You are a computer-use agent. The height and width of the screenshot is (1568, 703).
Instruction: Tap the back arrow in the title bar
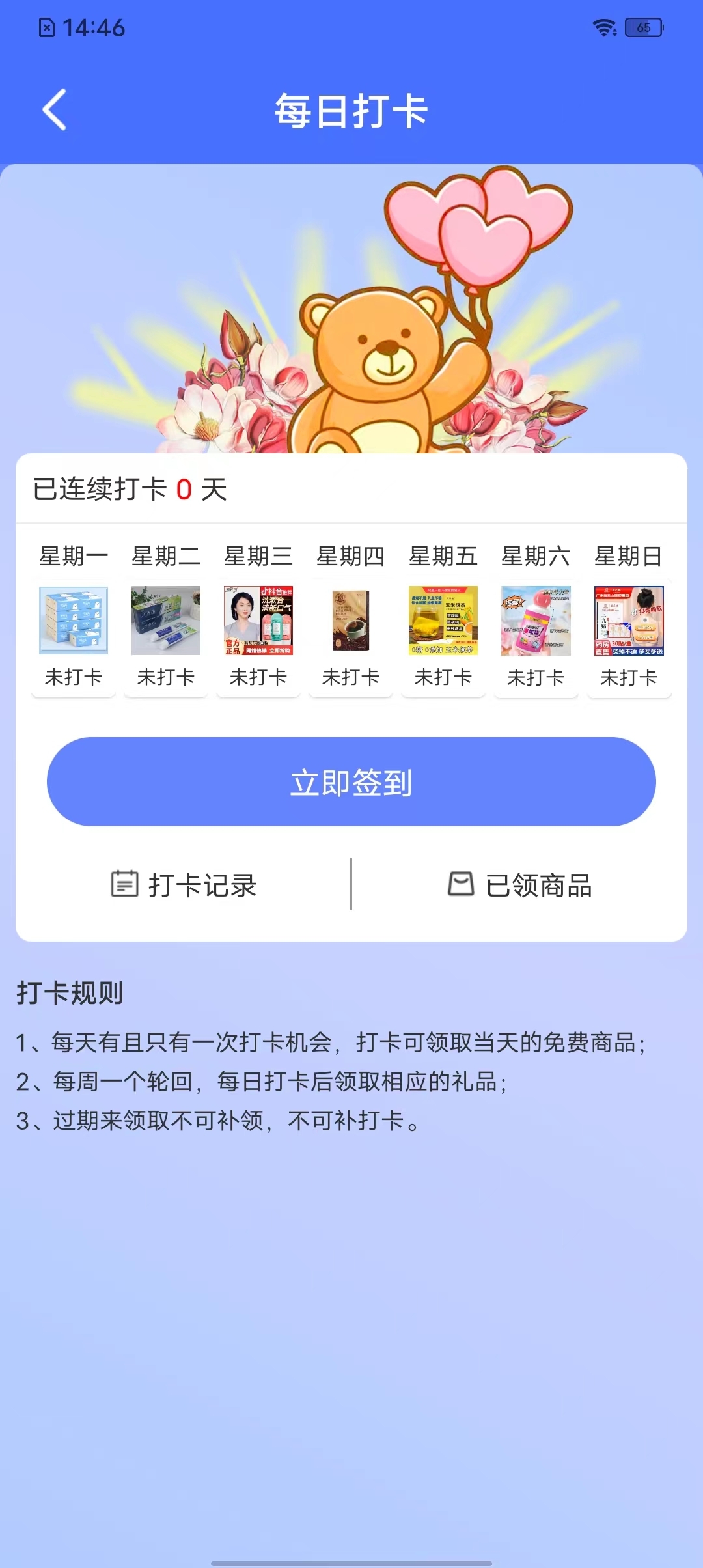[x=55, y=109]
